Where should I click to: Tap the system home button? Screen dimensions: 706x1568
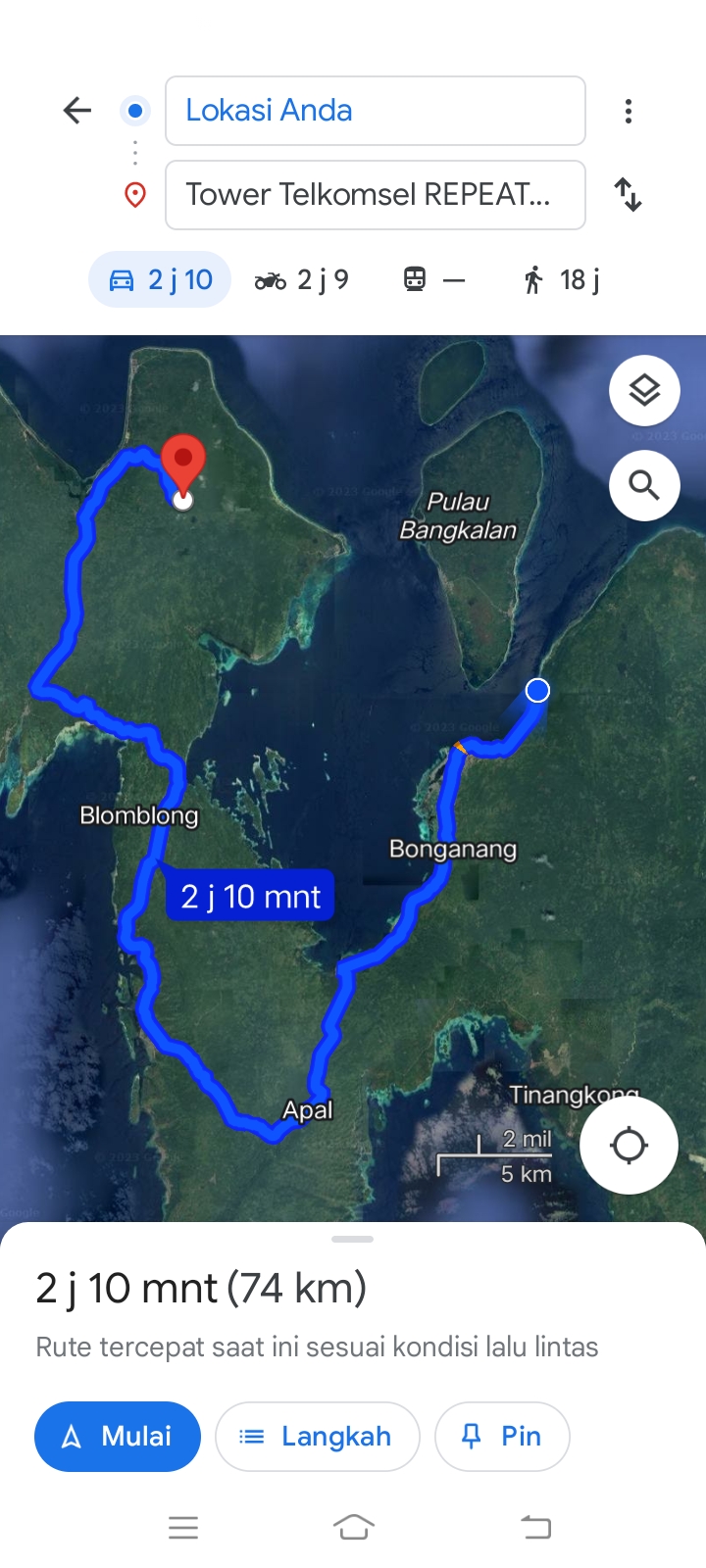354,1527
